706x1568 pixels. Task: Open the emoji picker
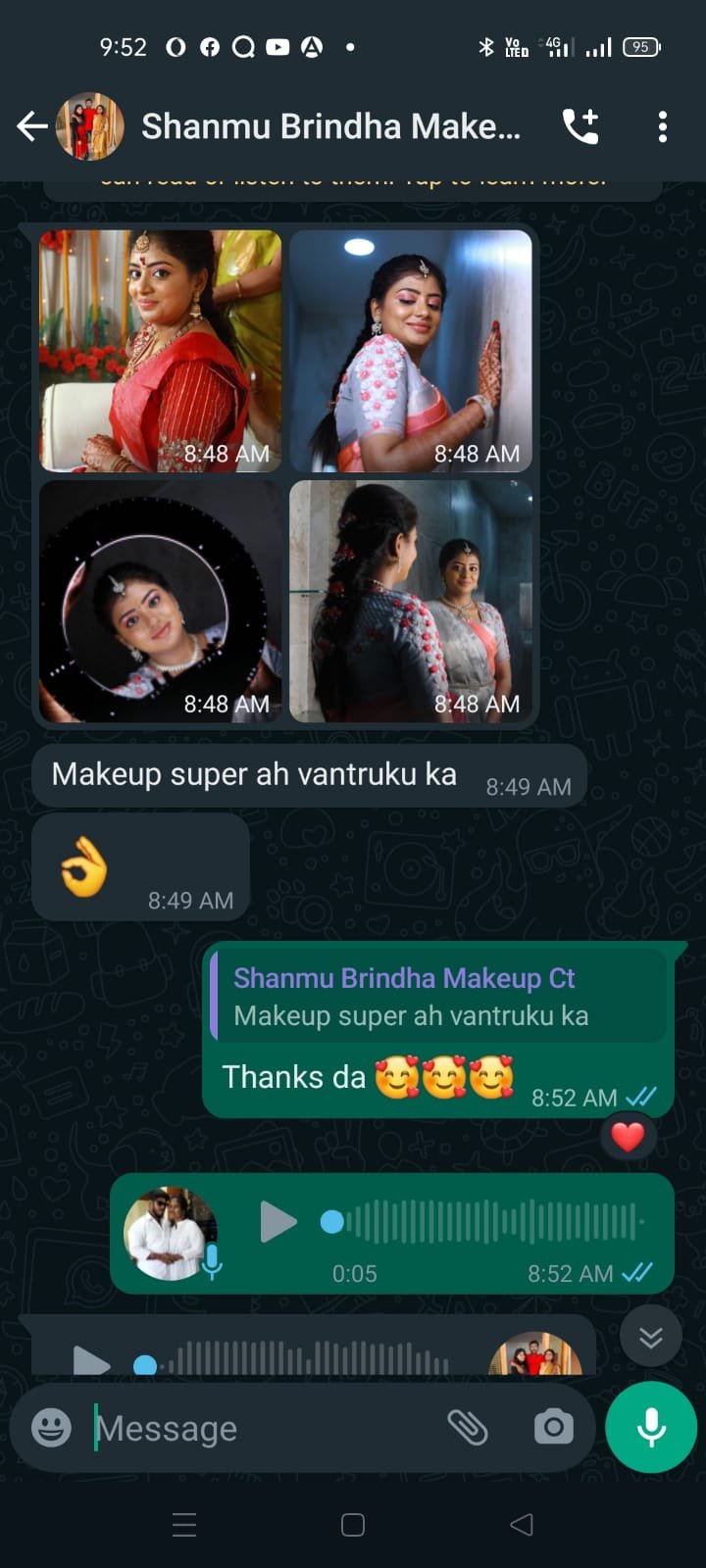(x=51, y=1428)
